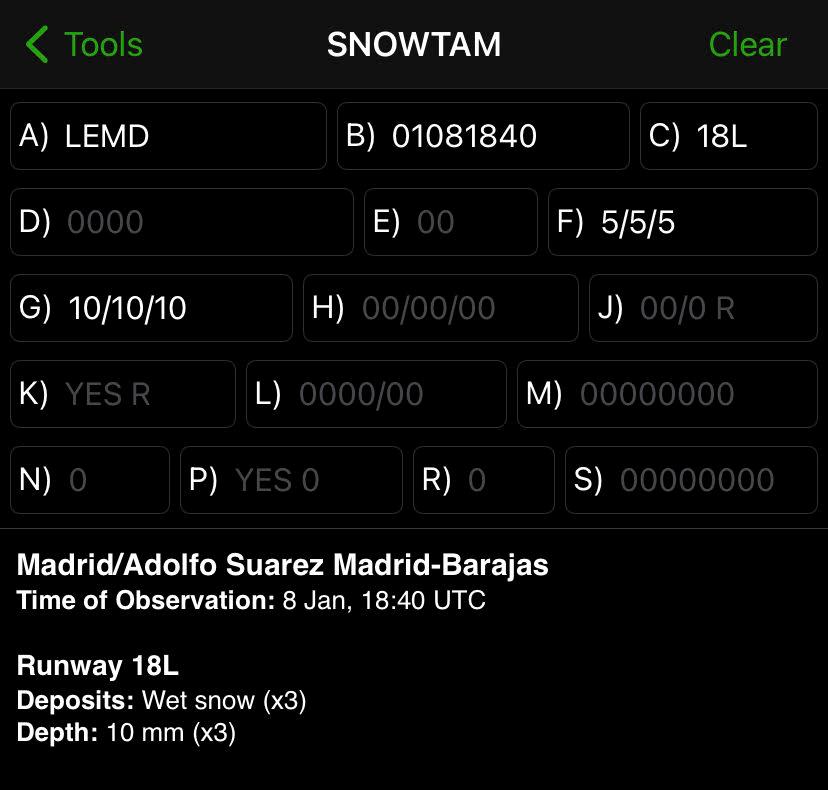Go back to Tools
This screenshot has width=828, height=790.
click(84, 45)
